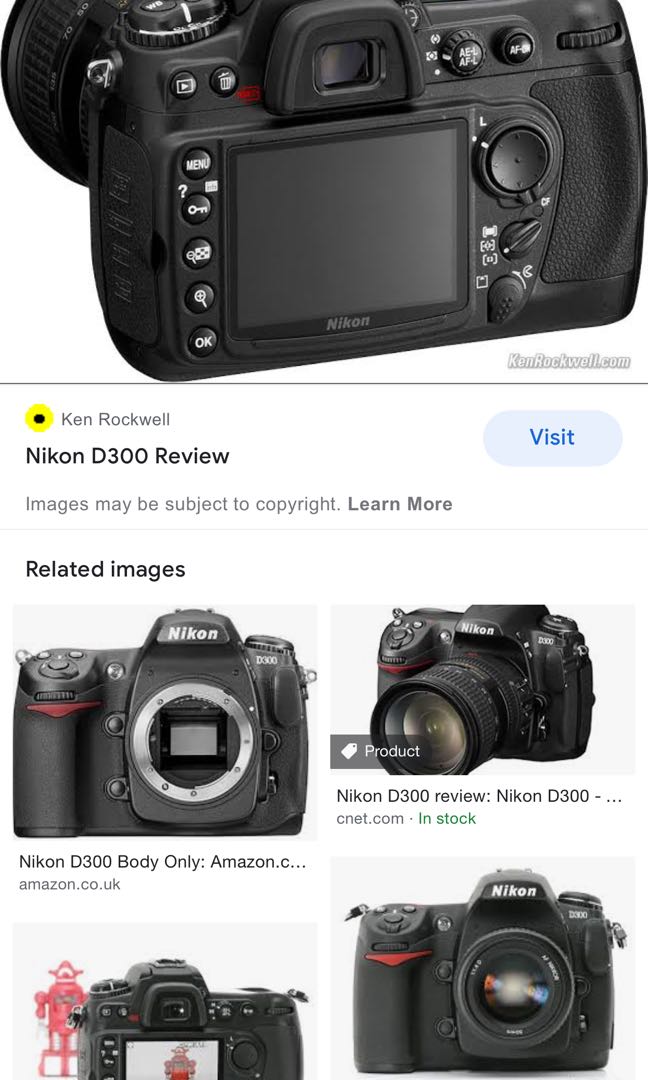The width and height of the screenshot is (648, 1080).
Task: Open the Learn More copyright link
Action: pyautogui.click(x=400, y=504)
